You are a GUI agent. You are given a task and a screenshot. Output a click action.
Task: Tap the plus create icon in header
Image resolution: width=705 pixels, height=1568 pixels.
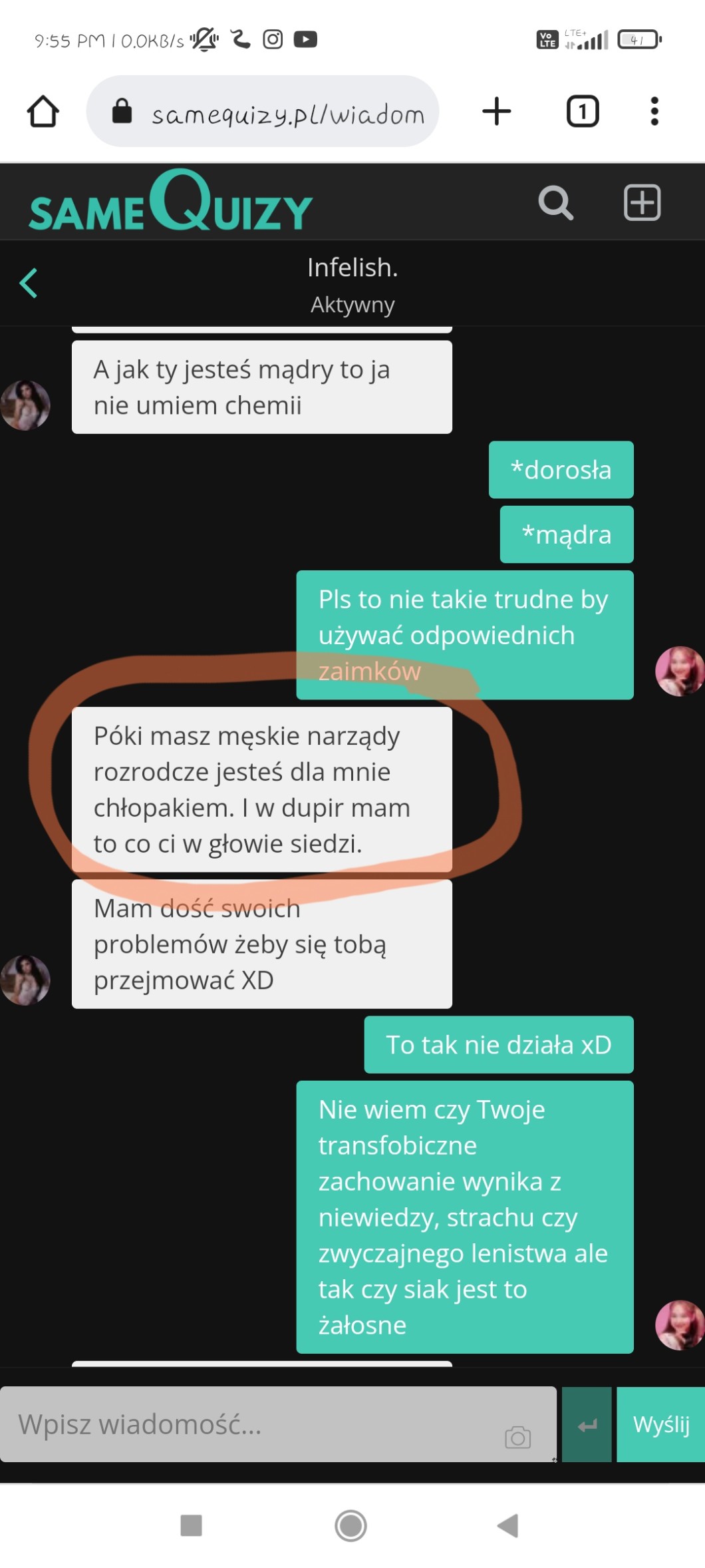642,202
